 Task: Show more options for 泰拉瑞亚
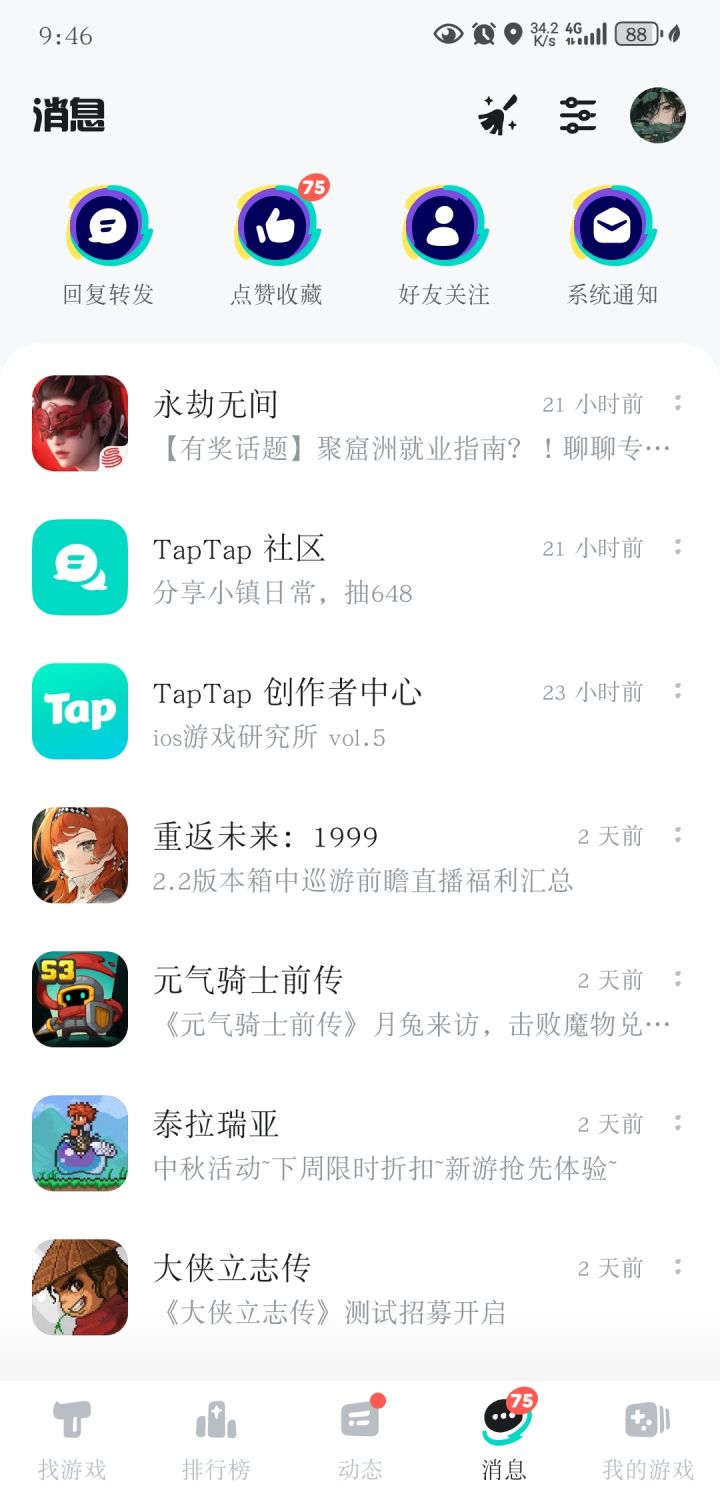[x=678, y=1123]
